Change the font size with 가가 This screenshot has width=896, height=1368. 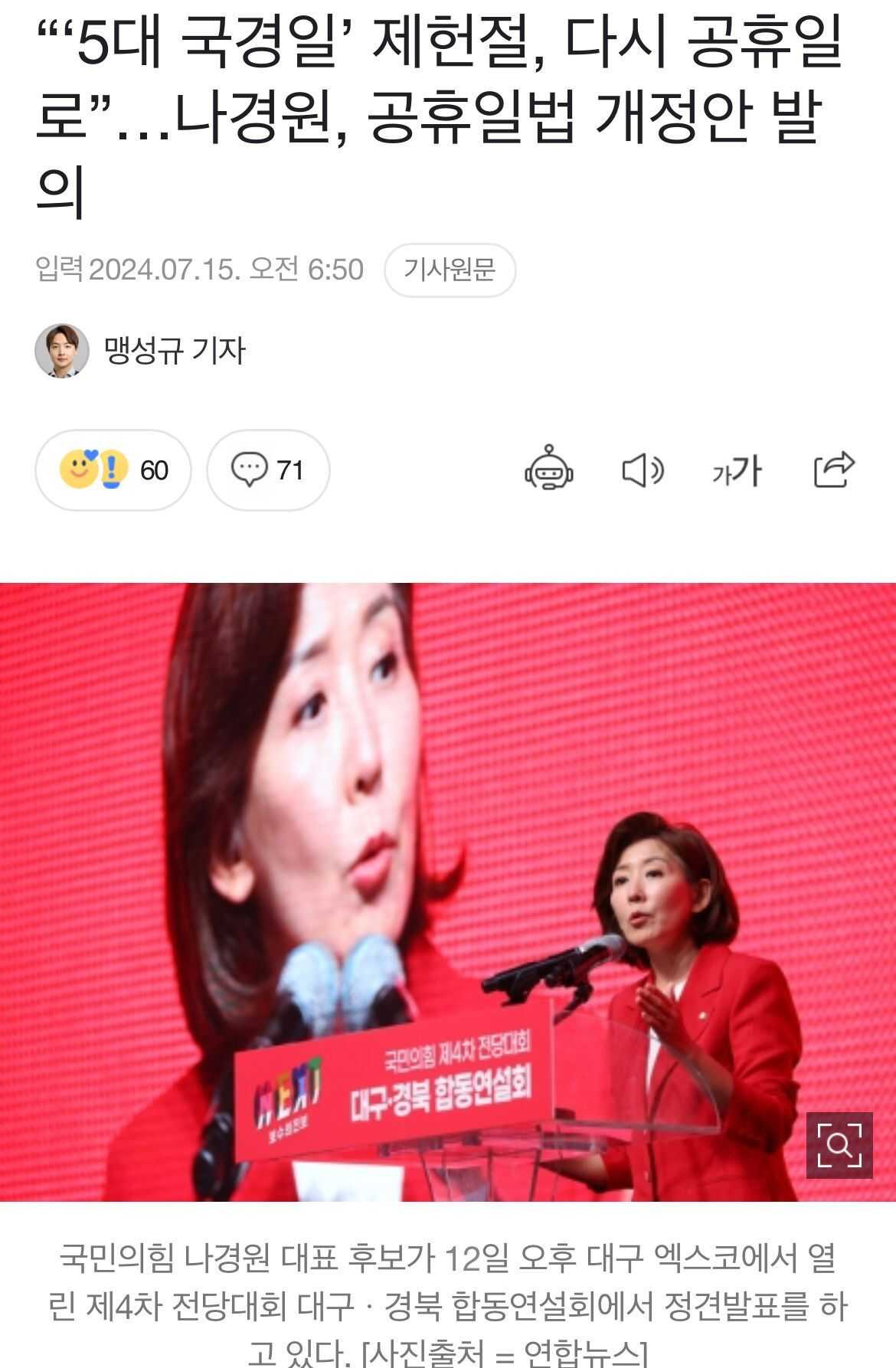pyautogui.click(x=737, y=470)
